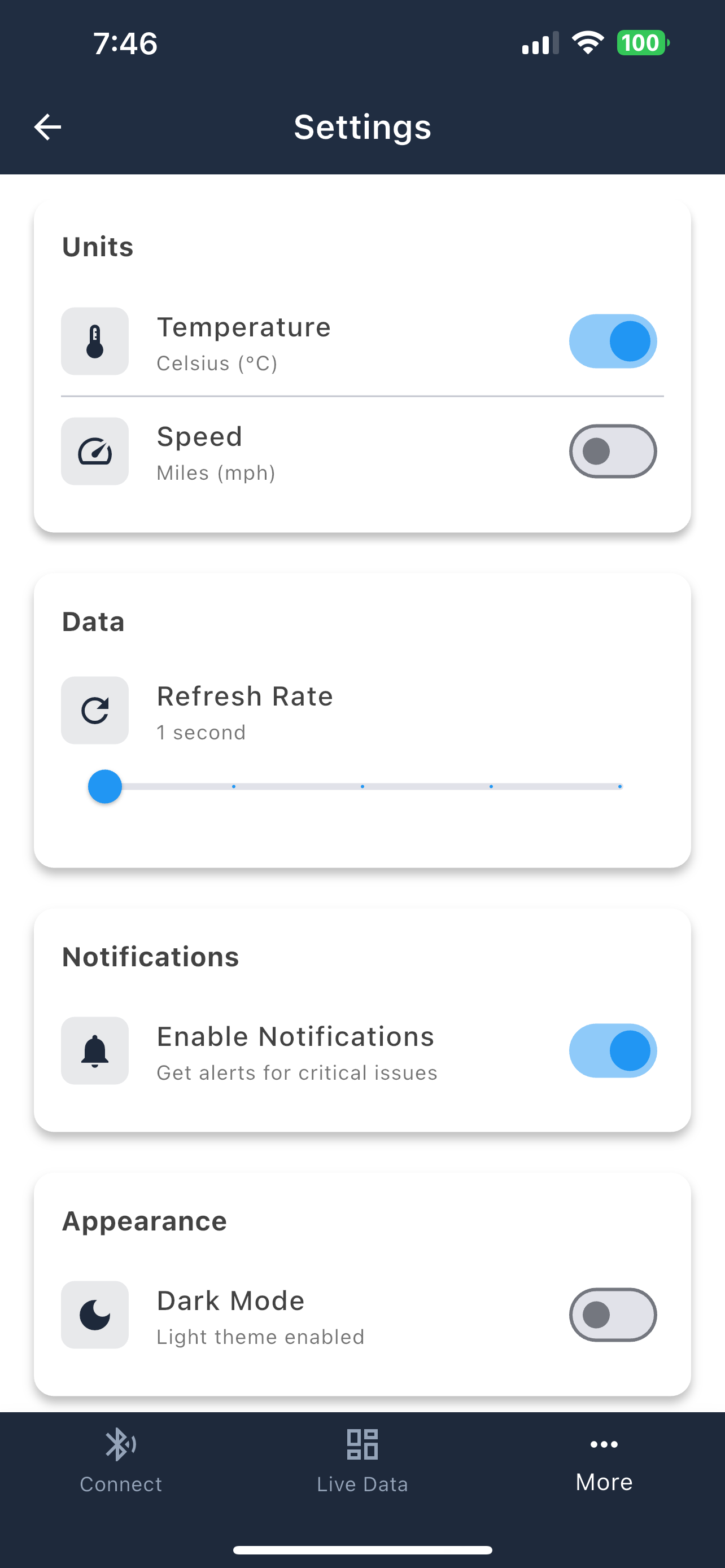Go back using the header arrow
Viewport: 725px width, 1568px height.
[47, 127]
